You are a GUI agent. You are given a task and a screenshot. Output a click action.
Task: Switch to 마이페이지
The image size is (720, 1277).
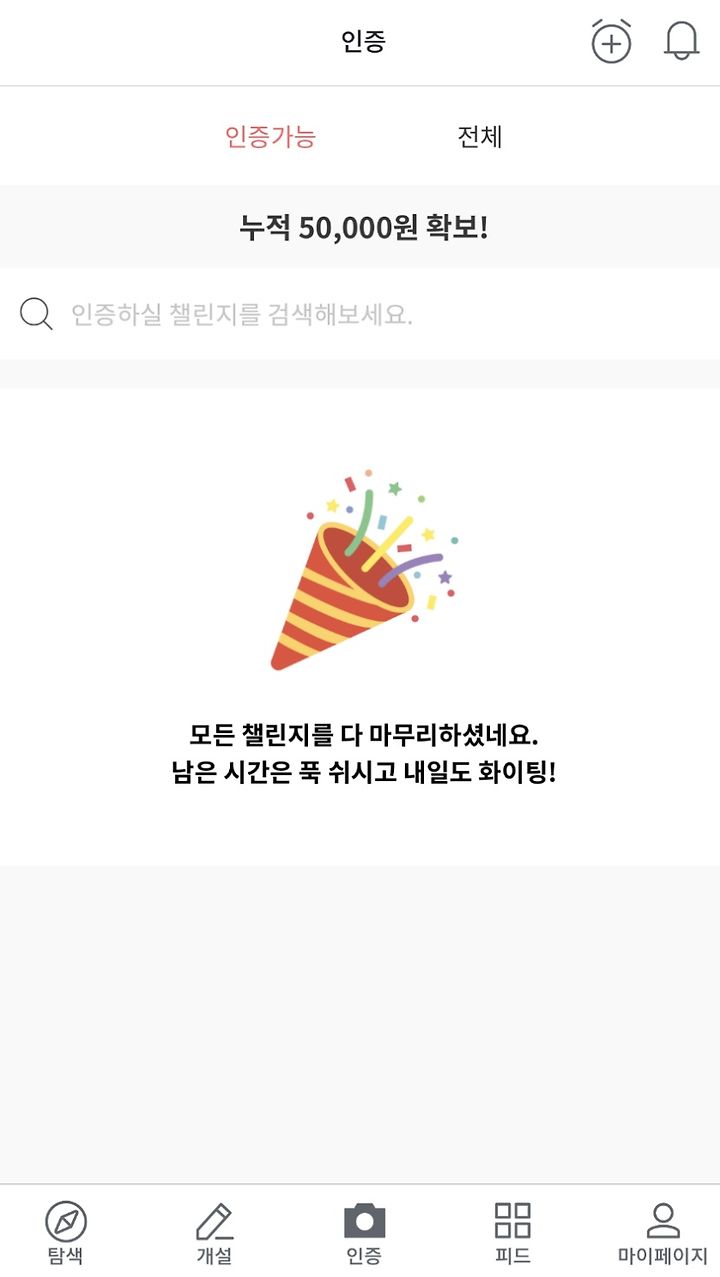click(662, 1232)
